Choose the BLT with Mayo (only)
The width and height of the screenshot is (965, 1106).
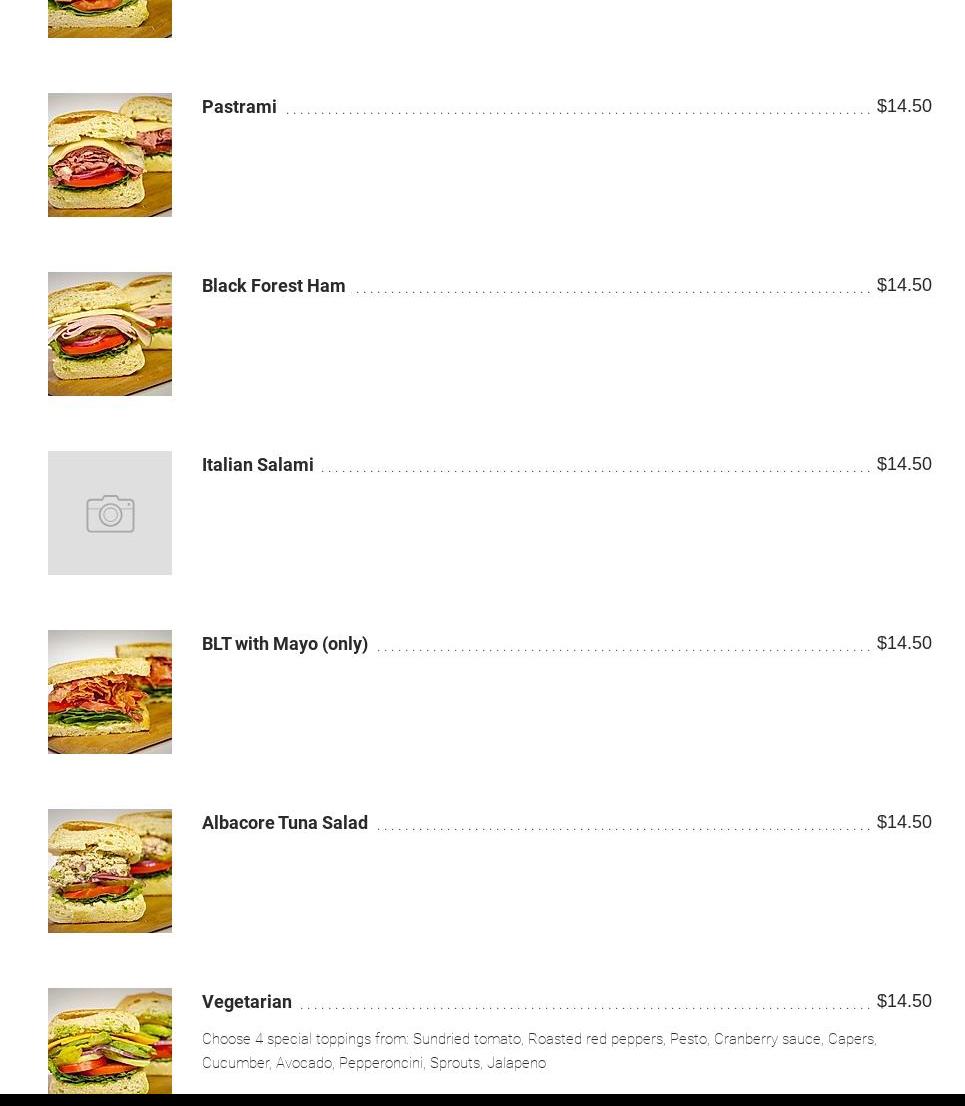click(284, 644)
